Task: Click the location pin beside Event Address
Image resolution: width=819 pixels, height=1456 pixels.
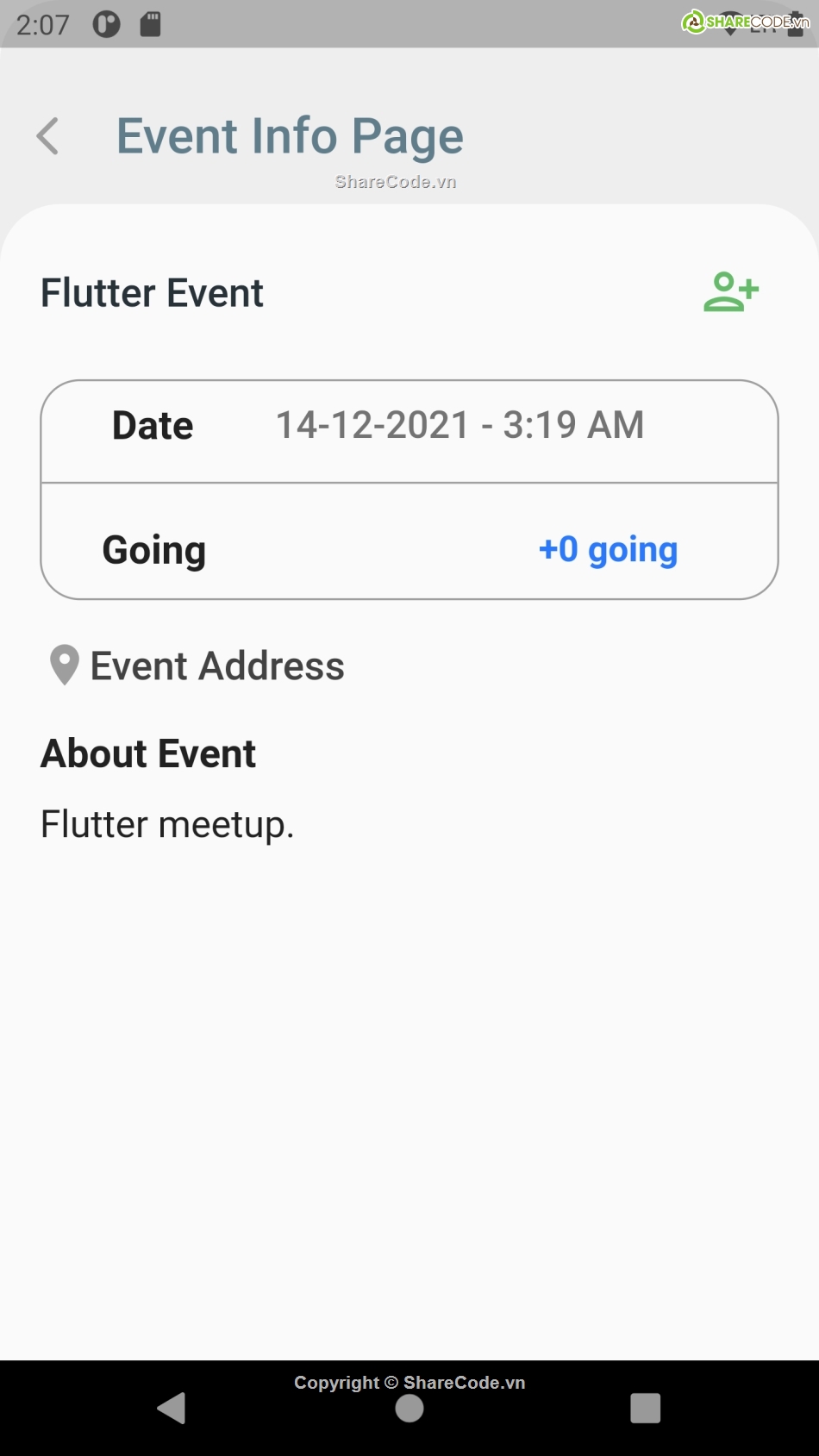Action: point(63,665)
